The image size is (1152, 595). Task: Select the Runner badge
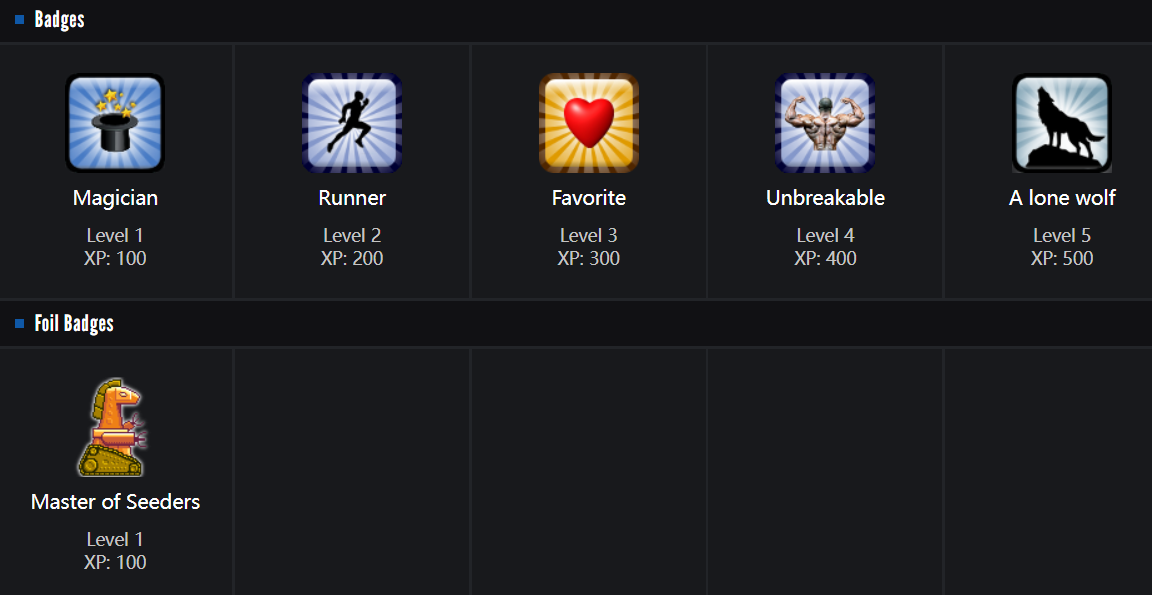pyautogui.click(x=352, y=124)
